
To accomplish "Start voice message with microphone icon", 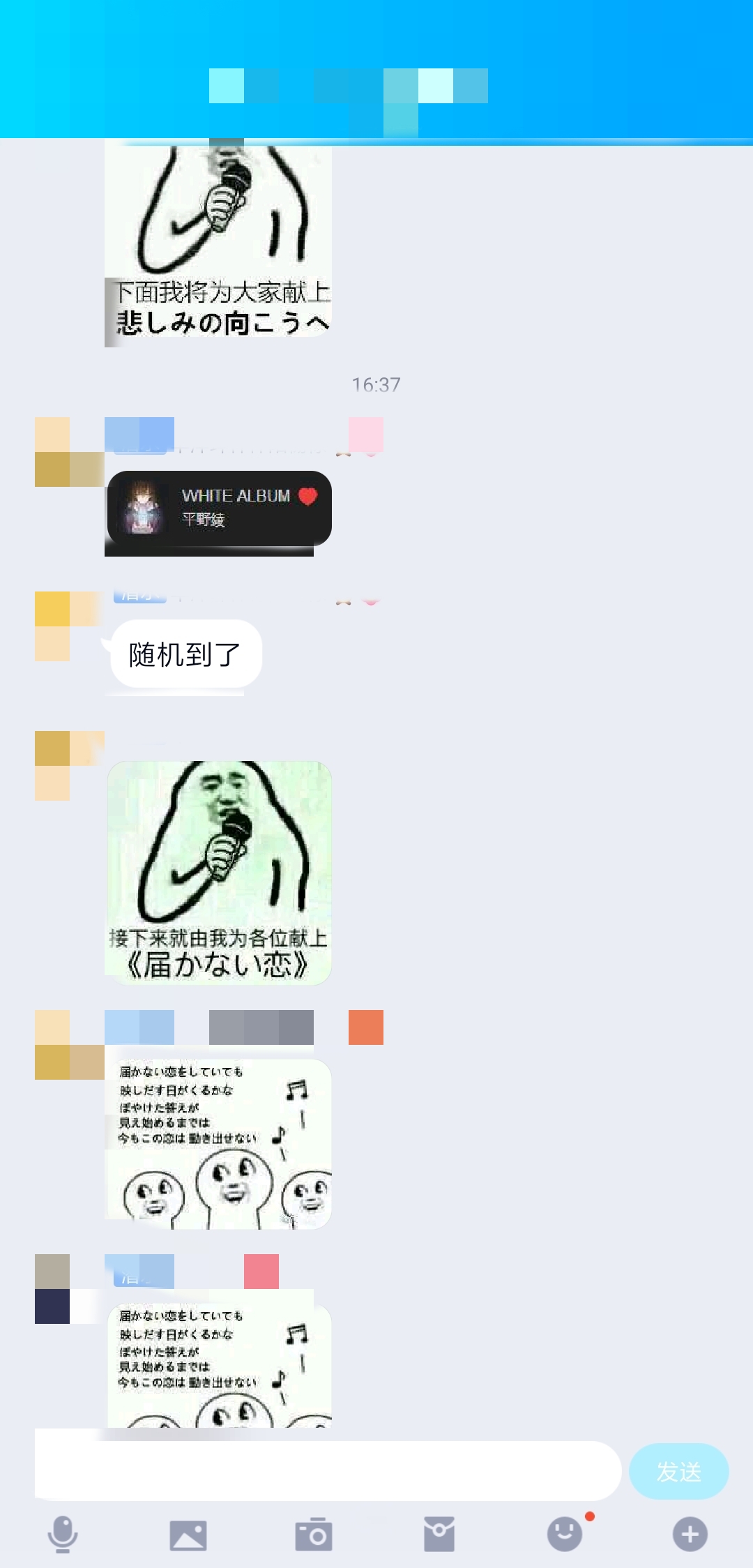I will (x=63, y=1535).
